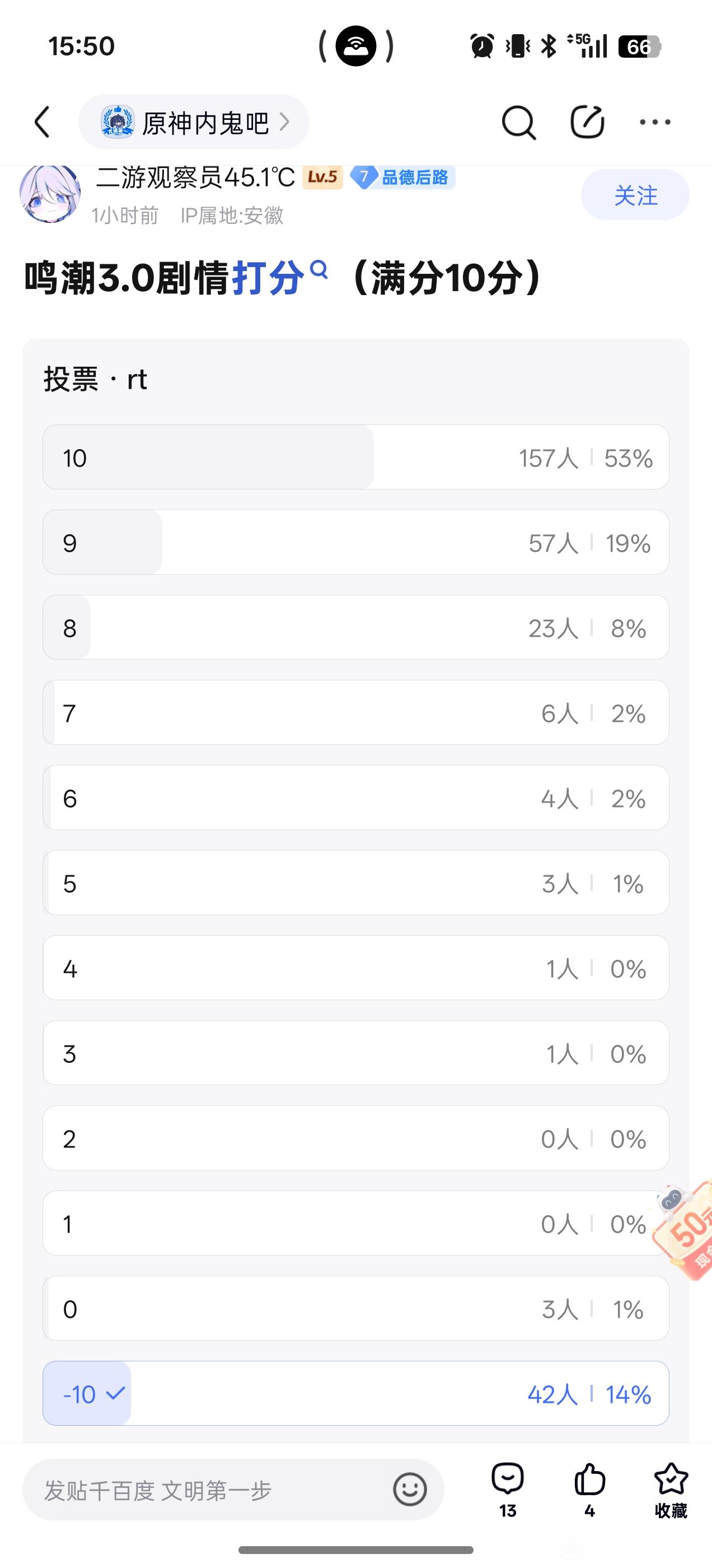
Task: Open the emoji picker in the comment box
Action: 410,1490
